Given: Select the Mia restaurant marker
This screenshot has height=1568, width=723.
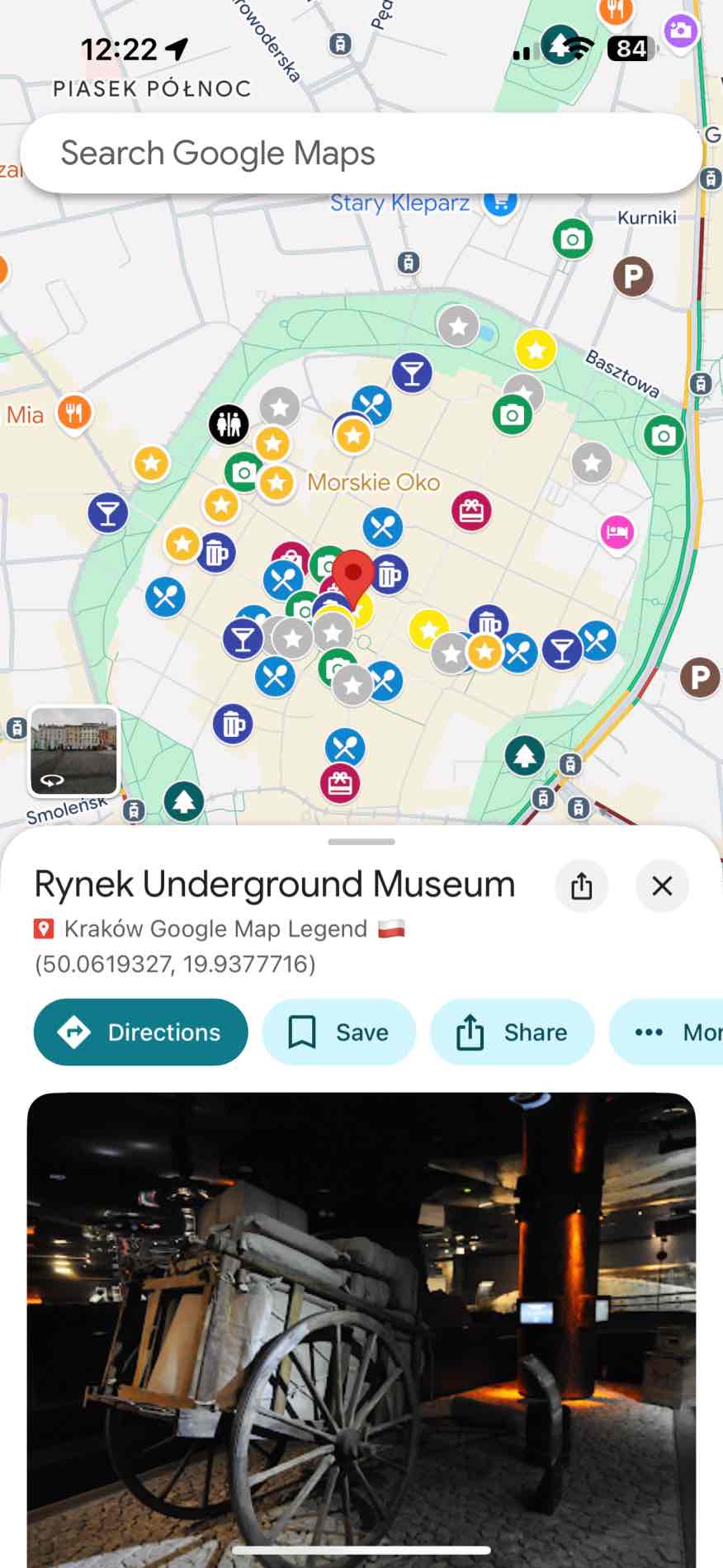Looking at the screenshot, I should (x=74, y=413).
